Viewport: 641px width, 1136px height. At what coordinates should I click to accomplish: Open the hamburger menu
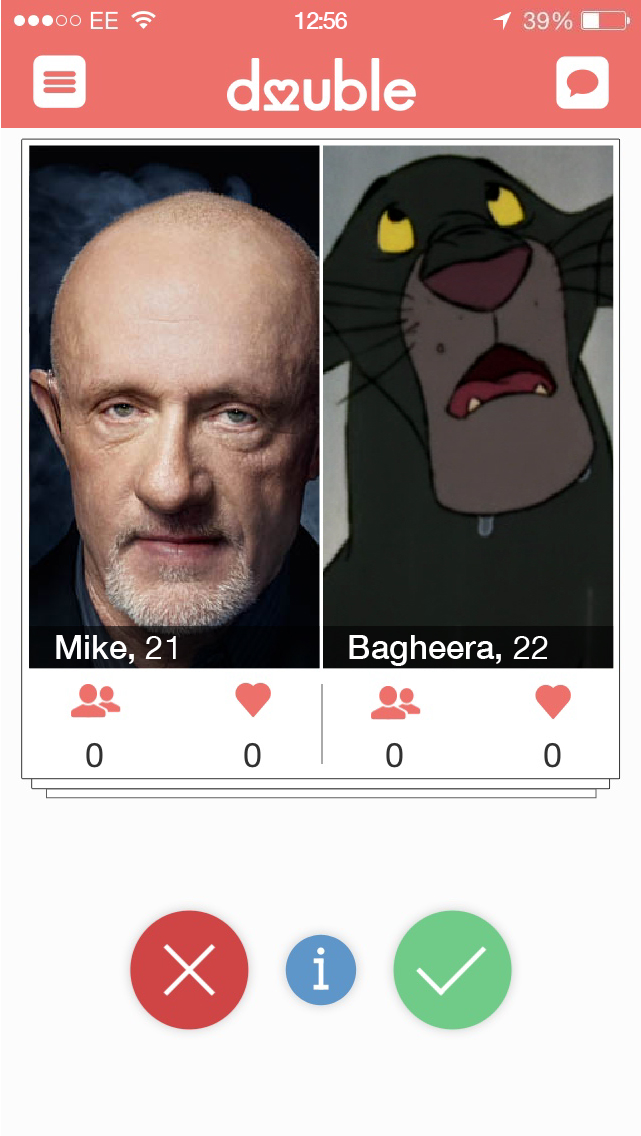[x=59, y=82]
